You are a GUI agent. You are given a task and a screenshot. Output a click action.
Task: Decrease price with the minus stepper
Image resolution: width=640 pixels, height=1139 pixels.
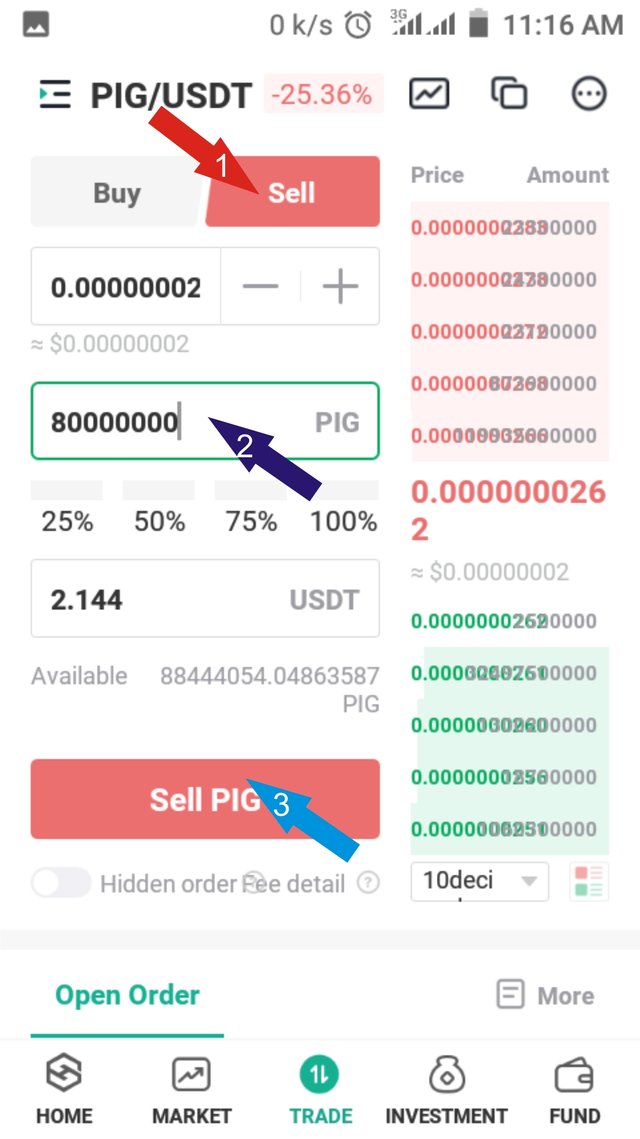(x=260, y=287)
